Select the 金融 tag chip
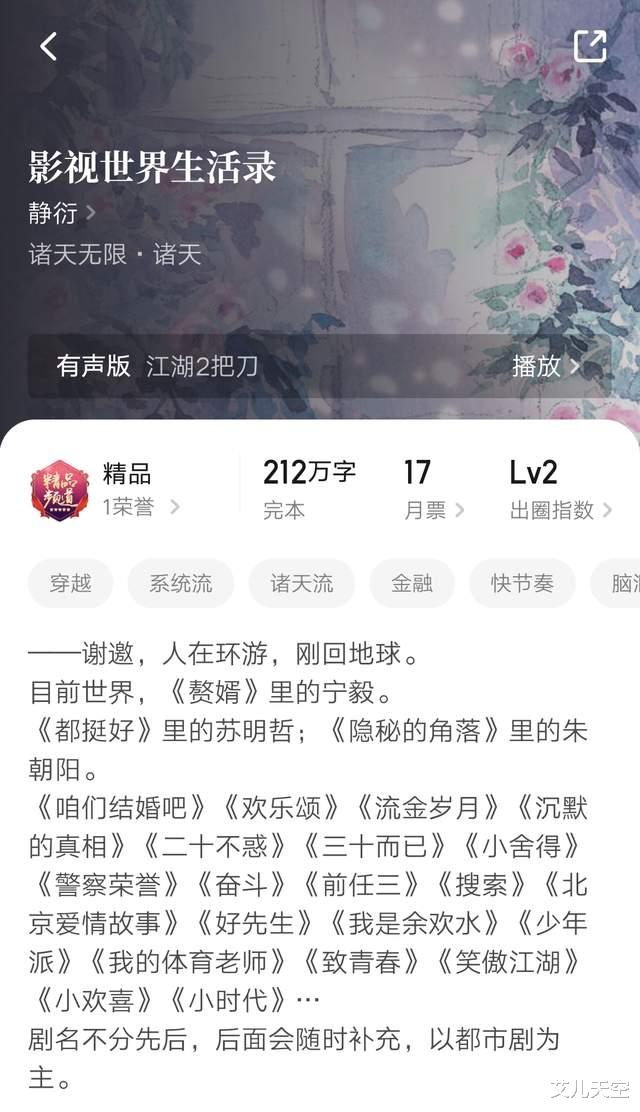Screen dimensions: 640x1112 pos(412,583)
